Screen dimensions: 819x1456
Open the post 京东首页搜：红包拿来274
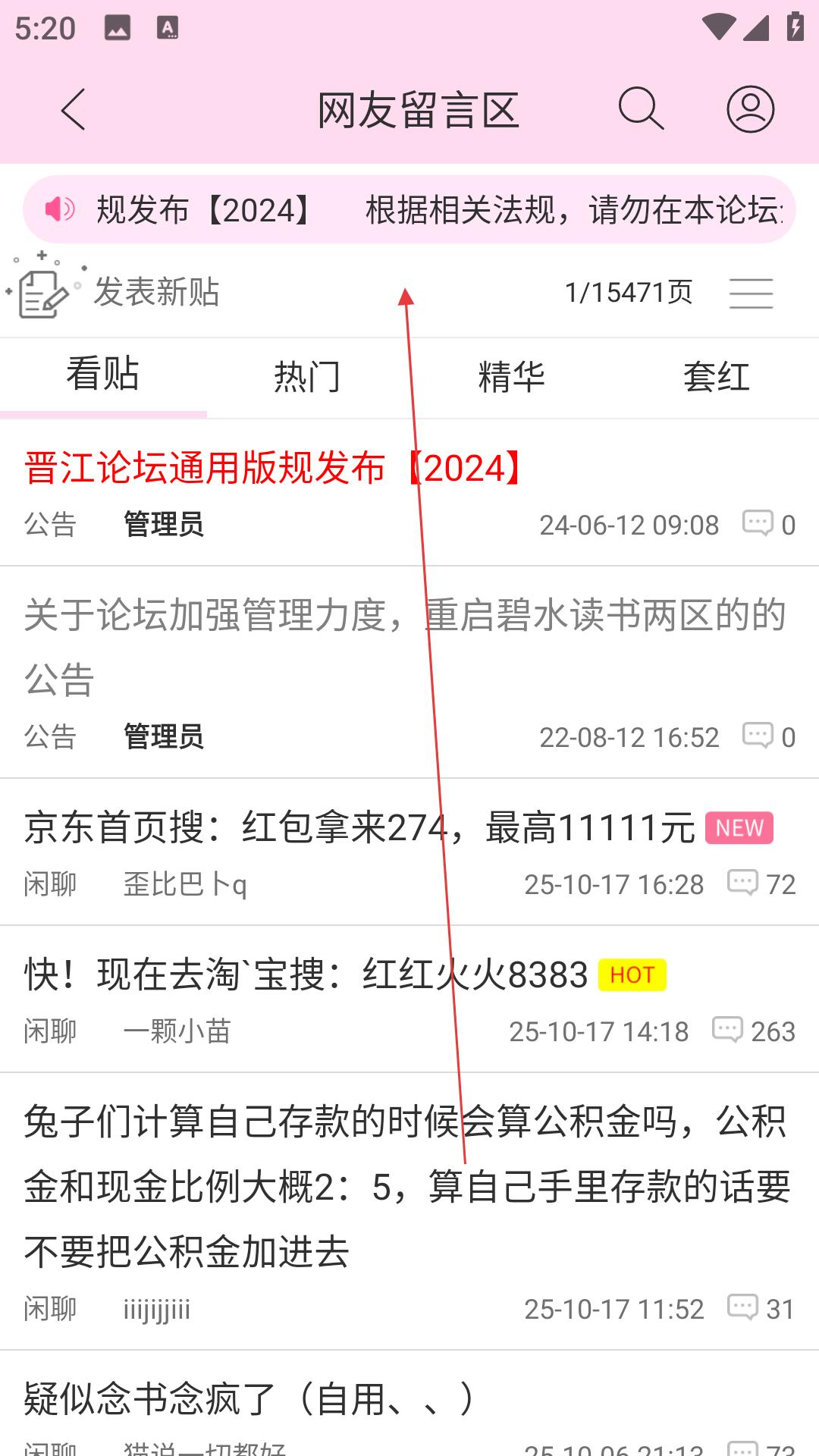click(359, 827)
